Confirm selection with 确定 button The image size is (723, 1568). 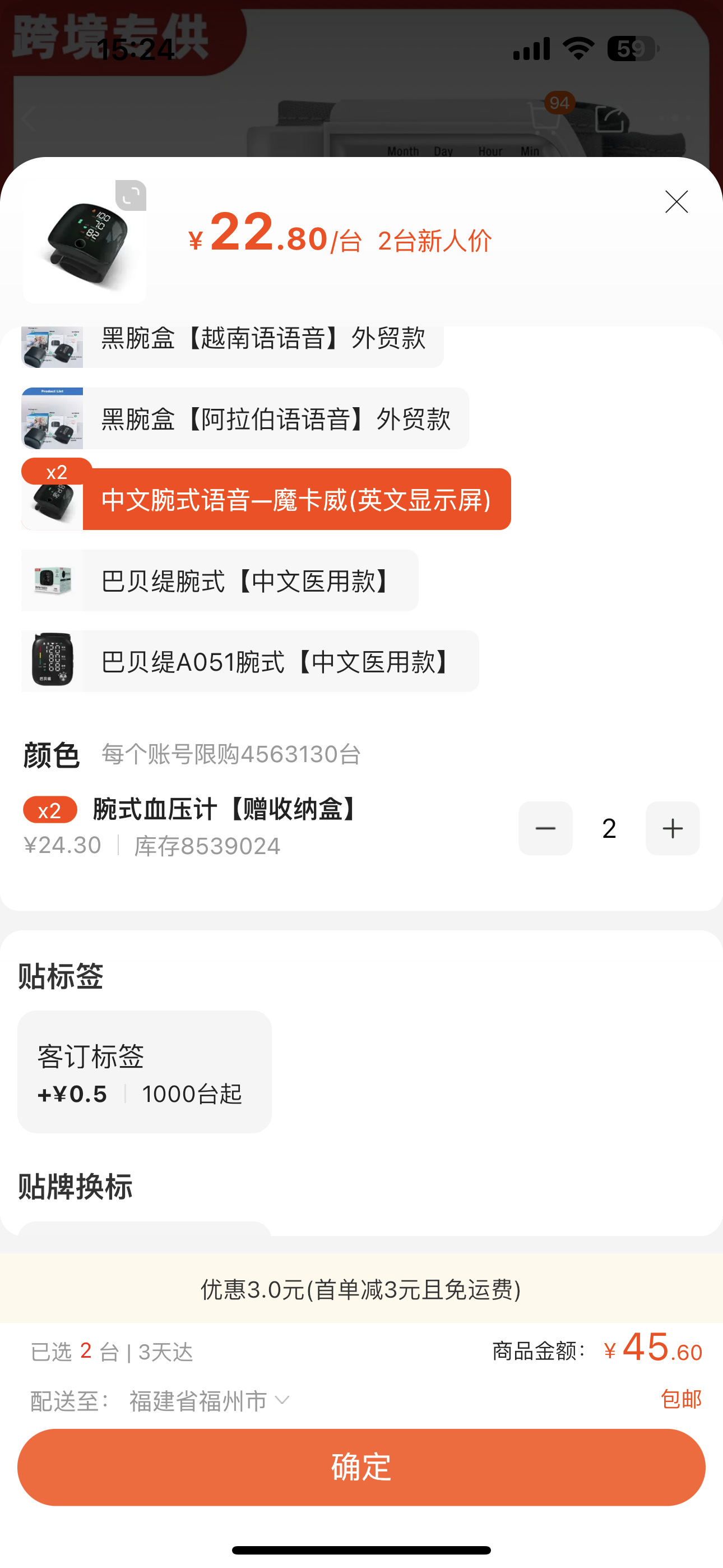[x=361, y=1468]
